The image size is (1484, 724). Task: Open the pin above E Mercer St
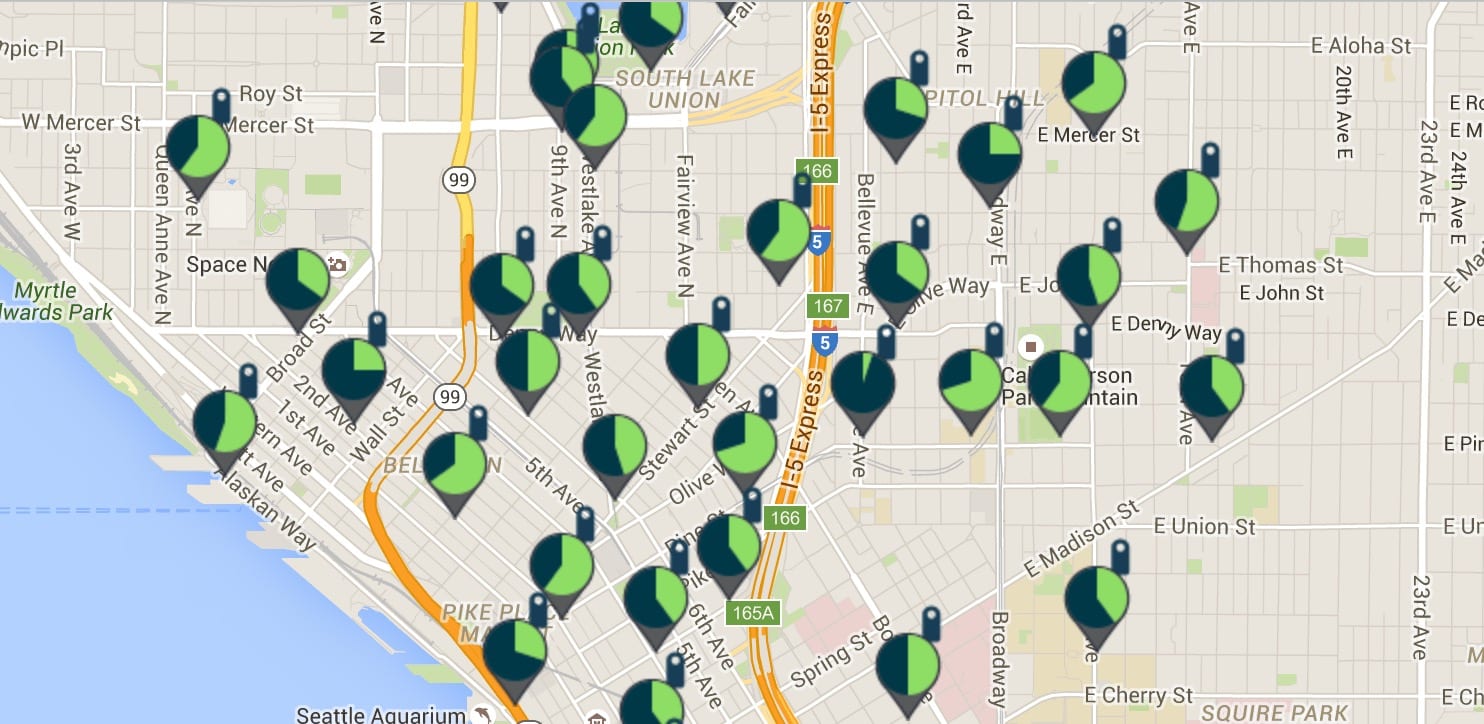[x=1093, y=85]
